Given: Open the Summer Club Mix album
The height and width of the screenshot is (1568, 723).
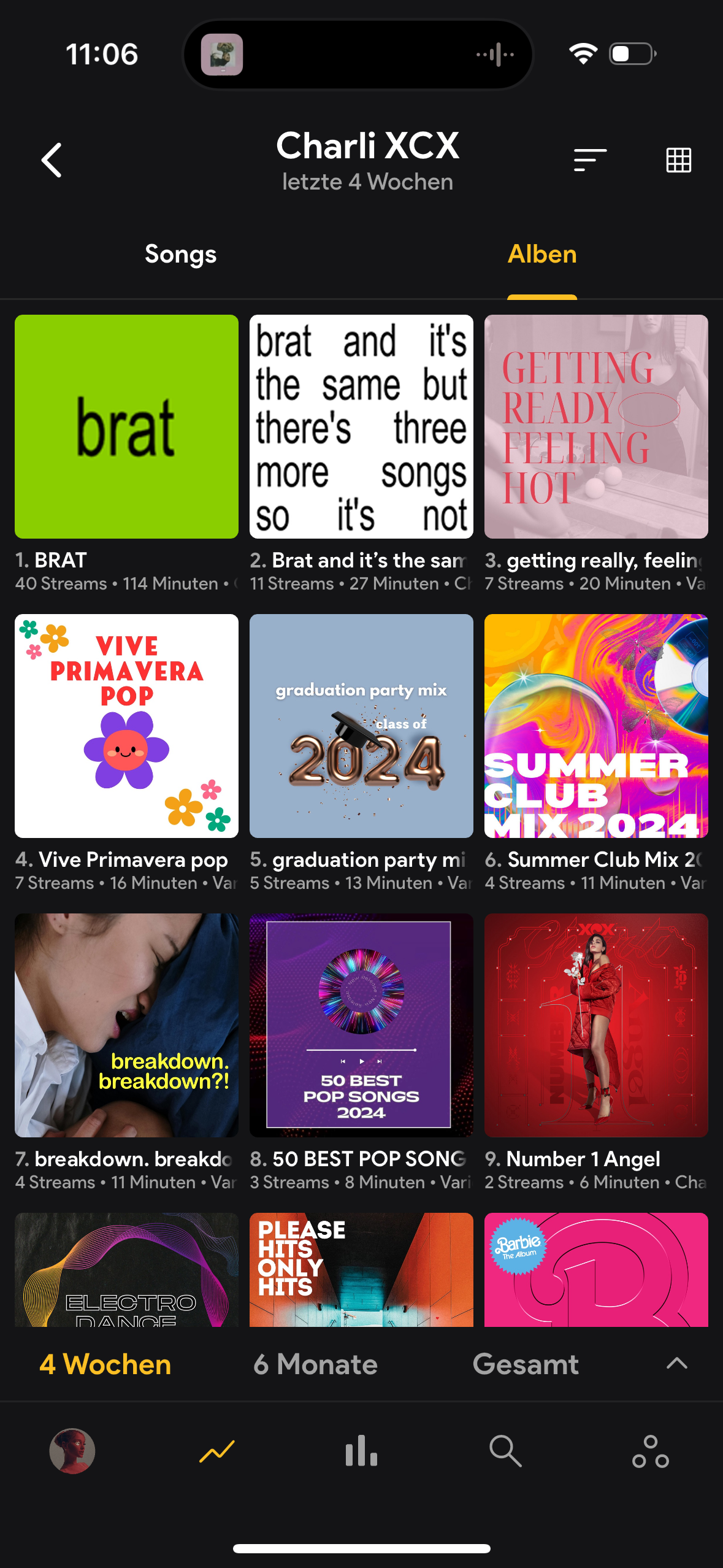Looking at the screenshot, I should coord(596,726).
